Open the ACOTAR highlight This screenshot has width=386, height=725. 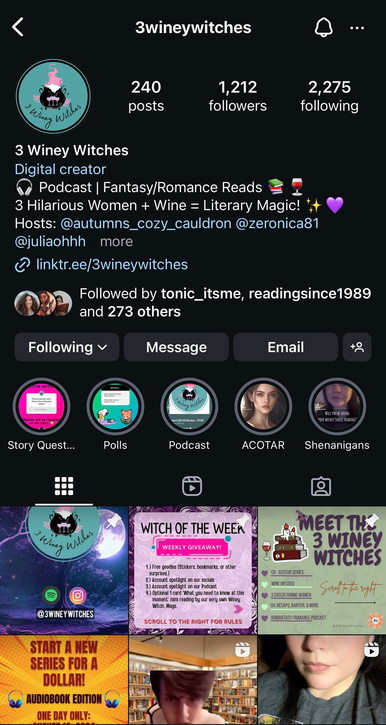(263, 407)
